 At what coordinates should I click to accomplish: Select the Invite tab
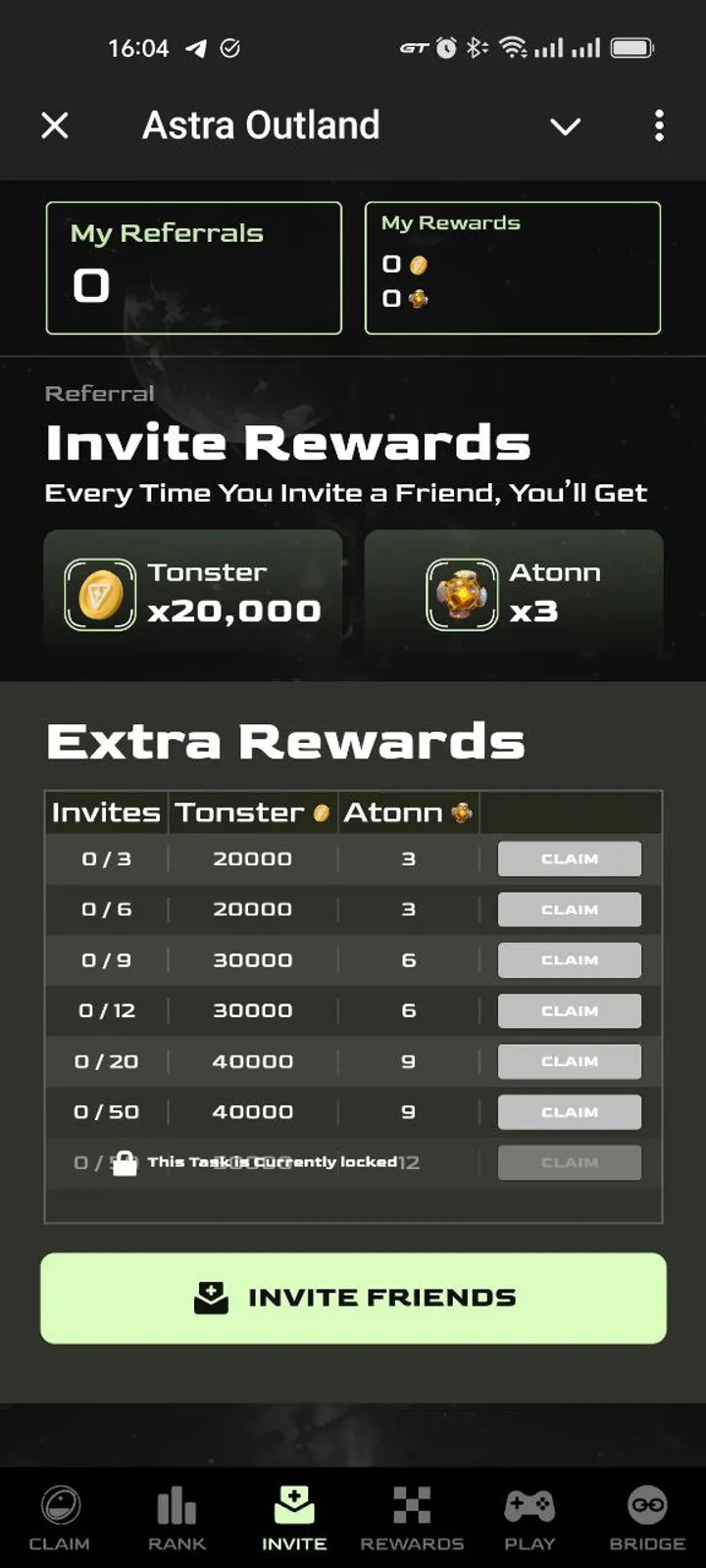point(294,1517)
